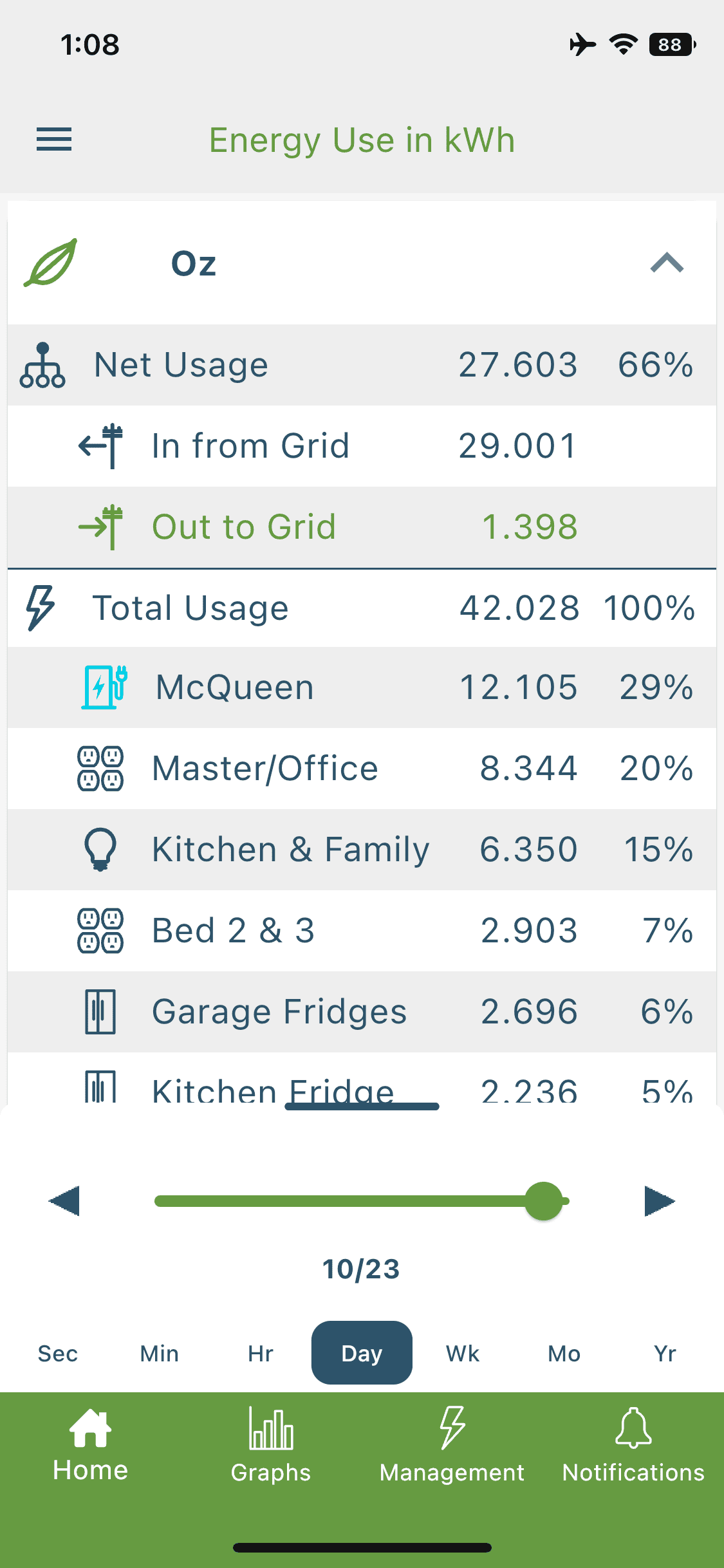Open the Garage Fridges row
Viewport: 724px width, 1568px height.
pos(362,1012)
